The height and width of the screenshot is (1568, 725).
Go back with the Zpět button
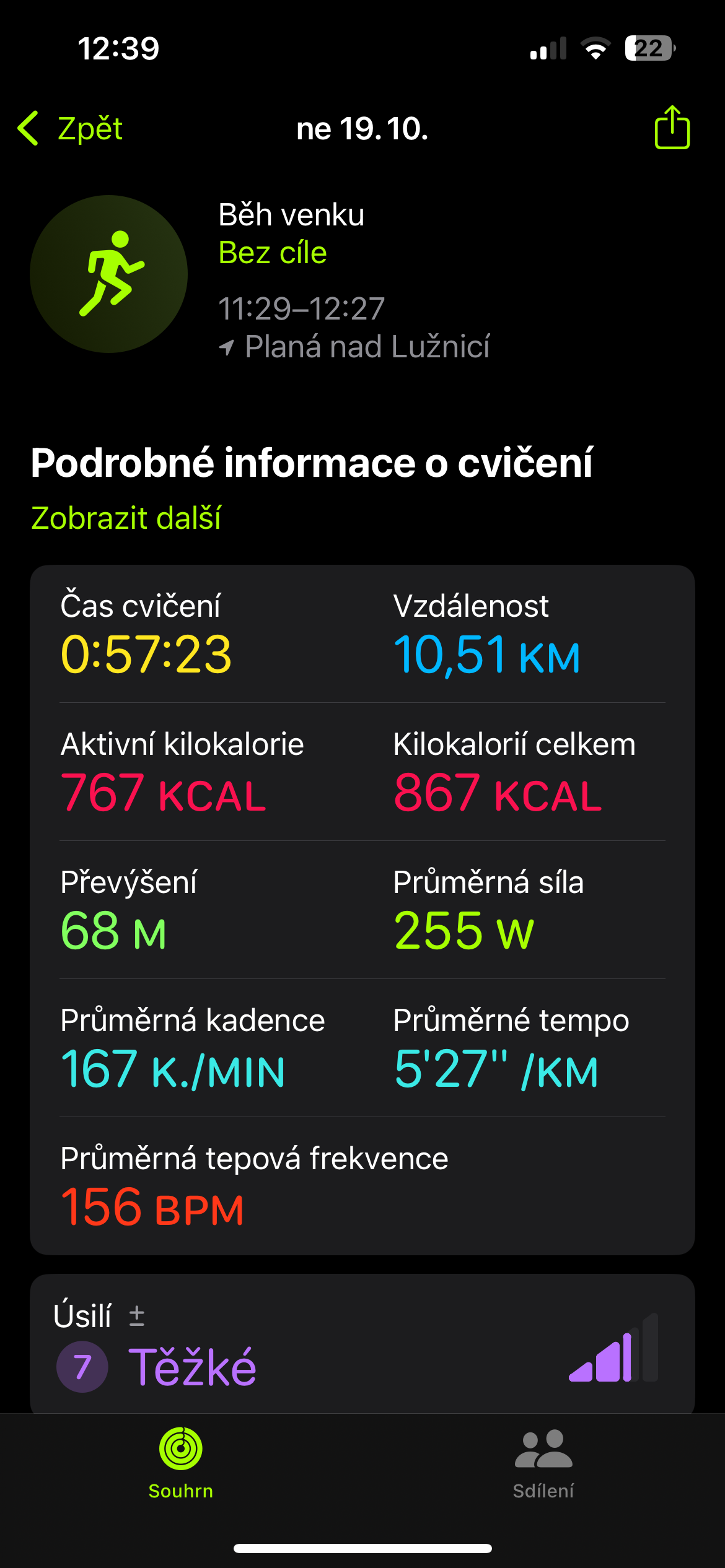click(71, 129)
